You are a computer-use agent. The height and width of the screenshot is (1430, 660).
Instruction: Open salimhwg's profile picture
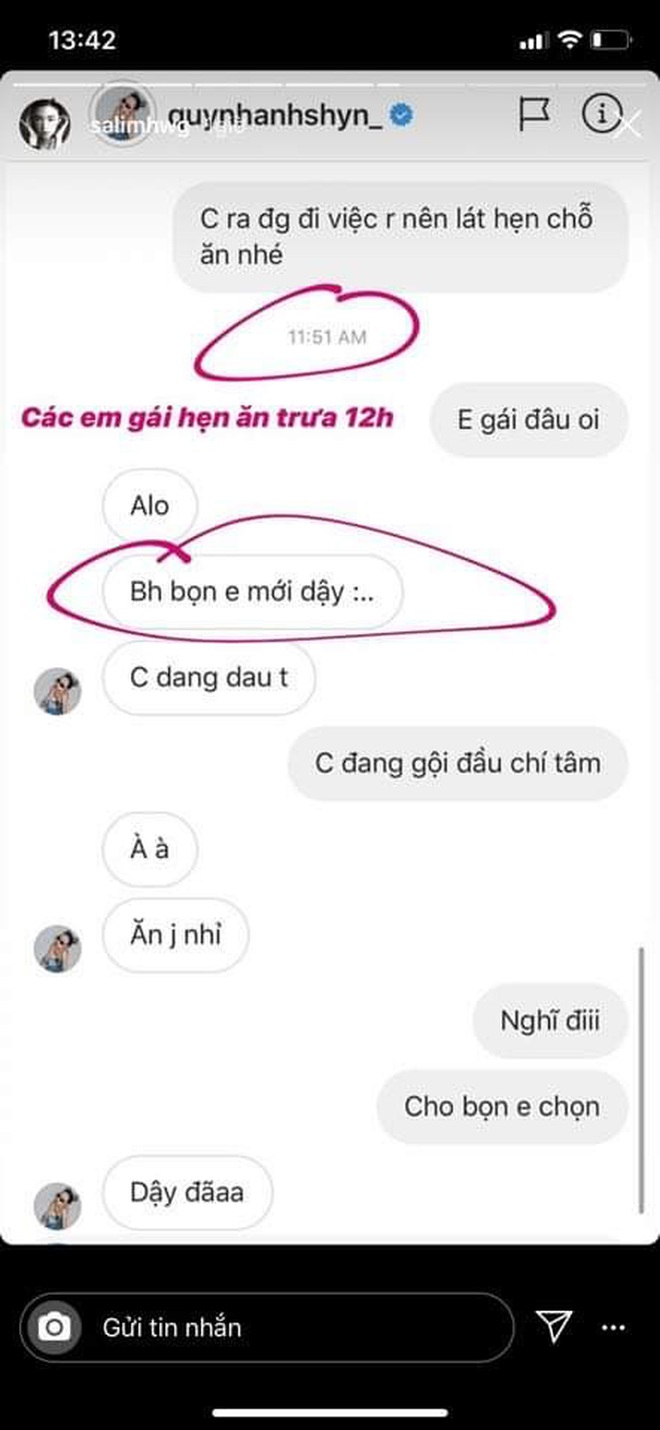point(44,124)
